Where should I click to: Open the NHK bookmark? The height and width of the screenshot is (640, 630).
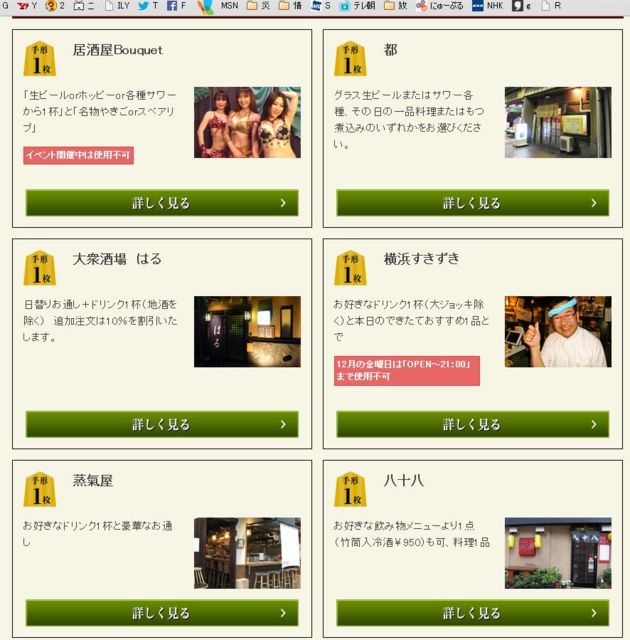click(489, 6)
